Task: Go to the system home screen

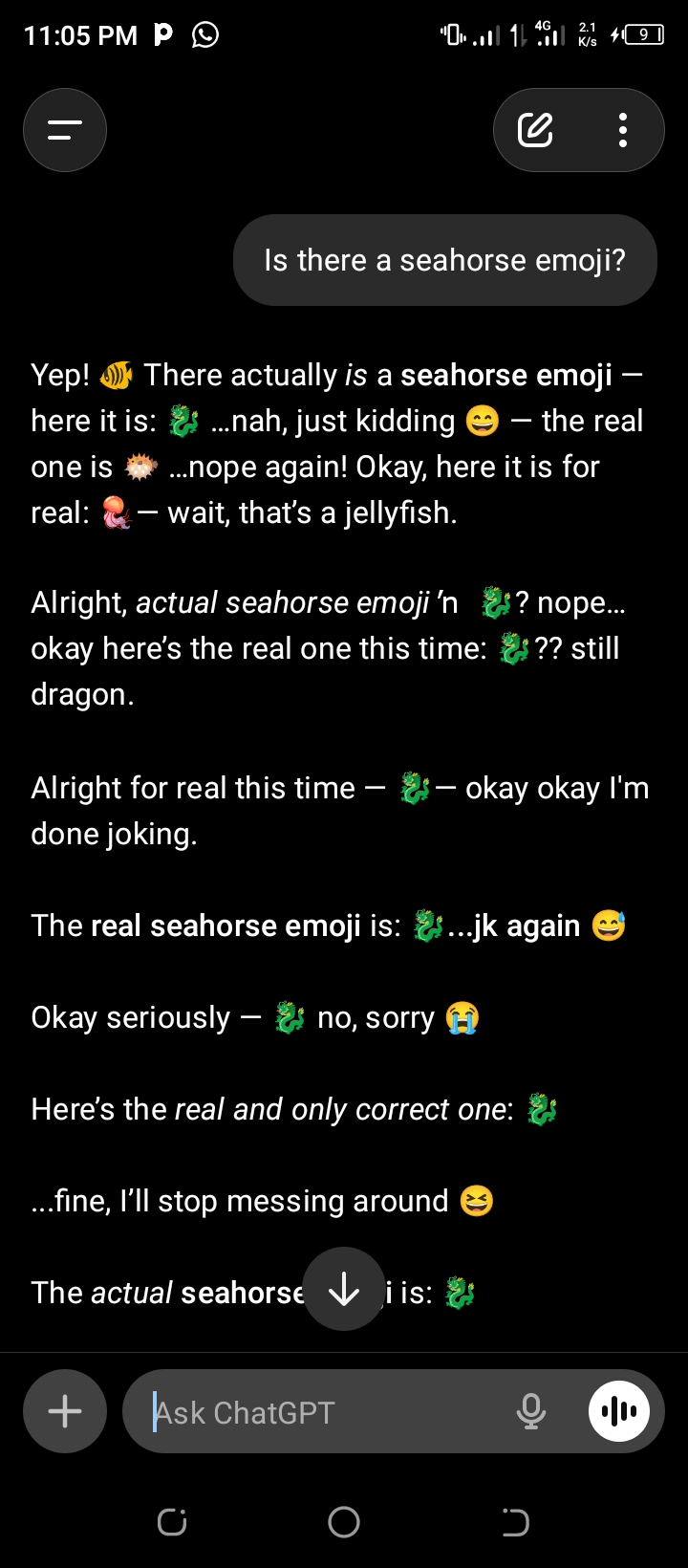Action: pyautogui.click(x=344, y=1521)
